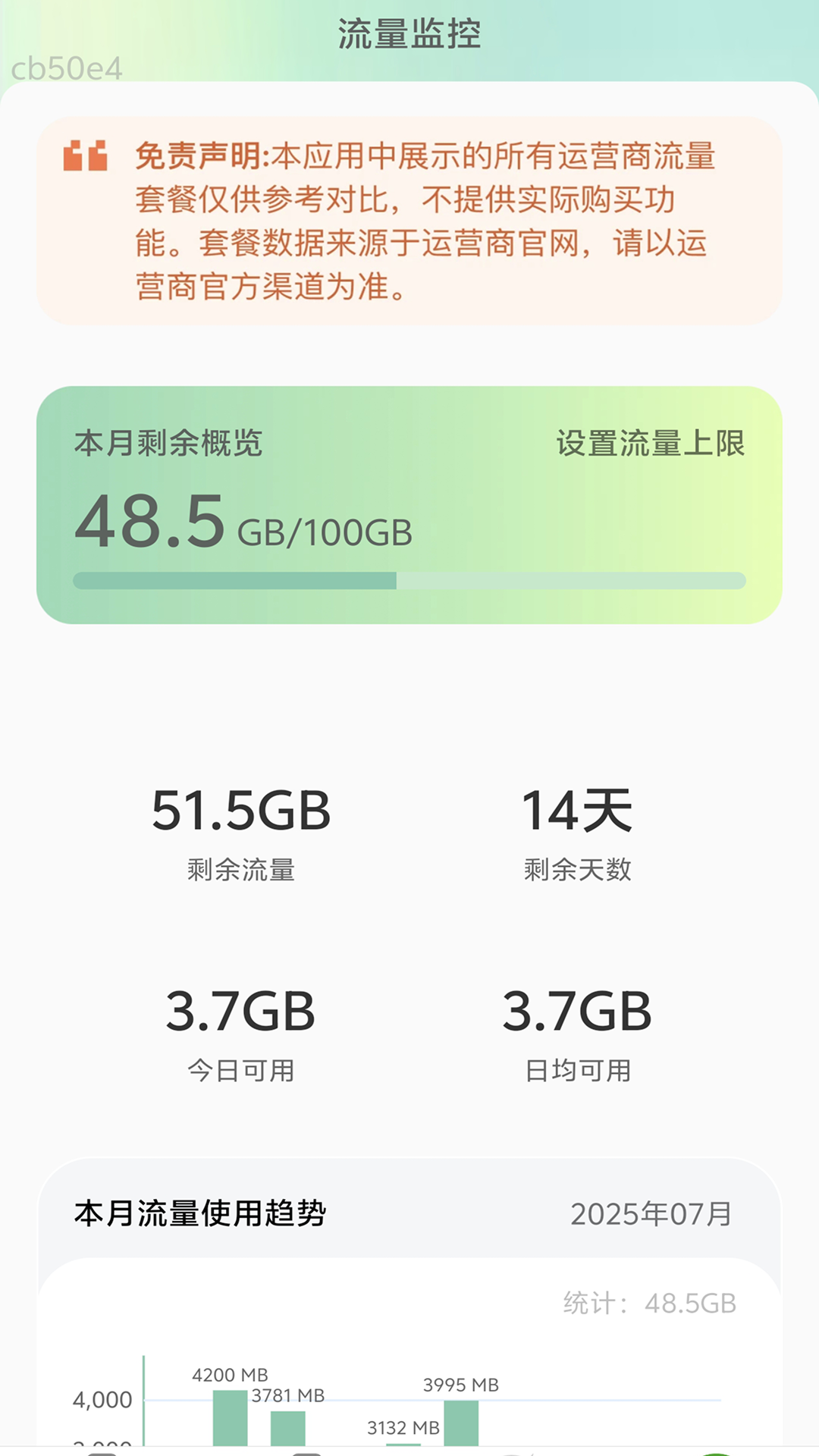819x1456 pixels.
Task: Tap the 免责声明 disclaimer banner
Action: coord(409,220)
